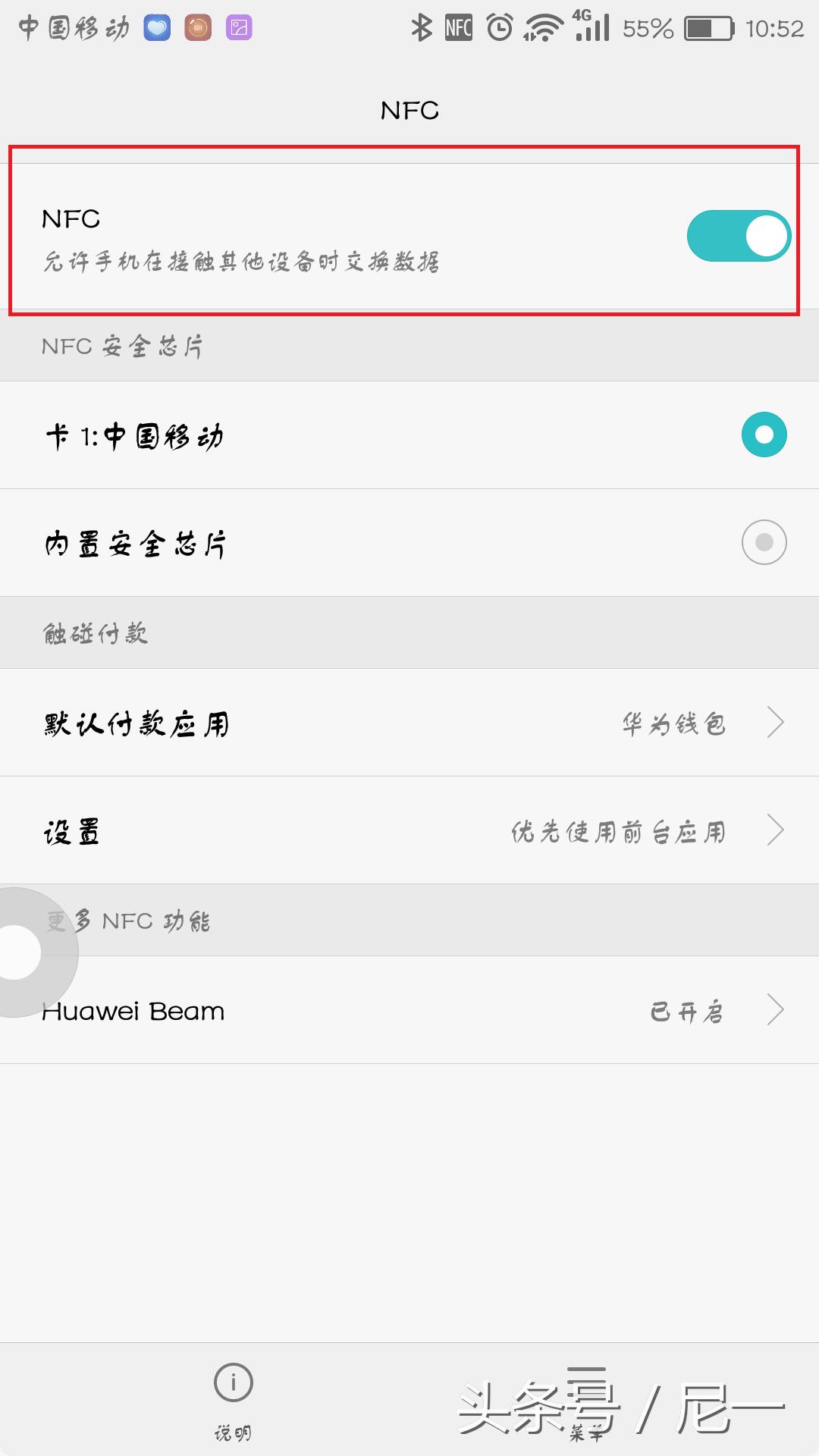Open 设置 submenu via its arrow

[x=776, y=830]
